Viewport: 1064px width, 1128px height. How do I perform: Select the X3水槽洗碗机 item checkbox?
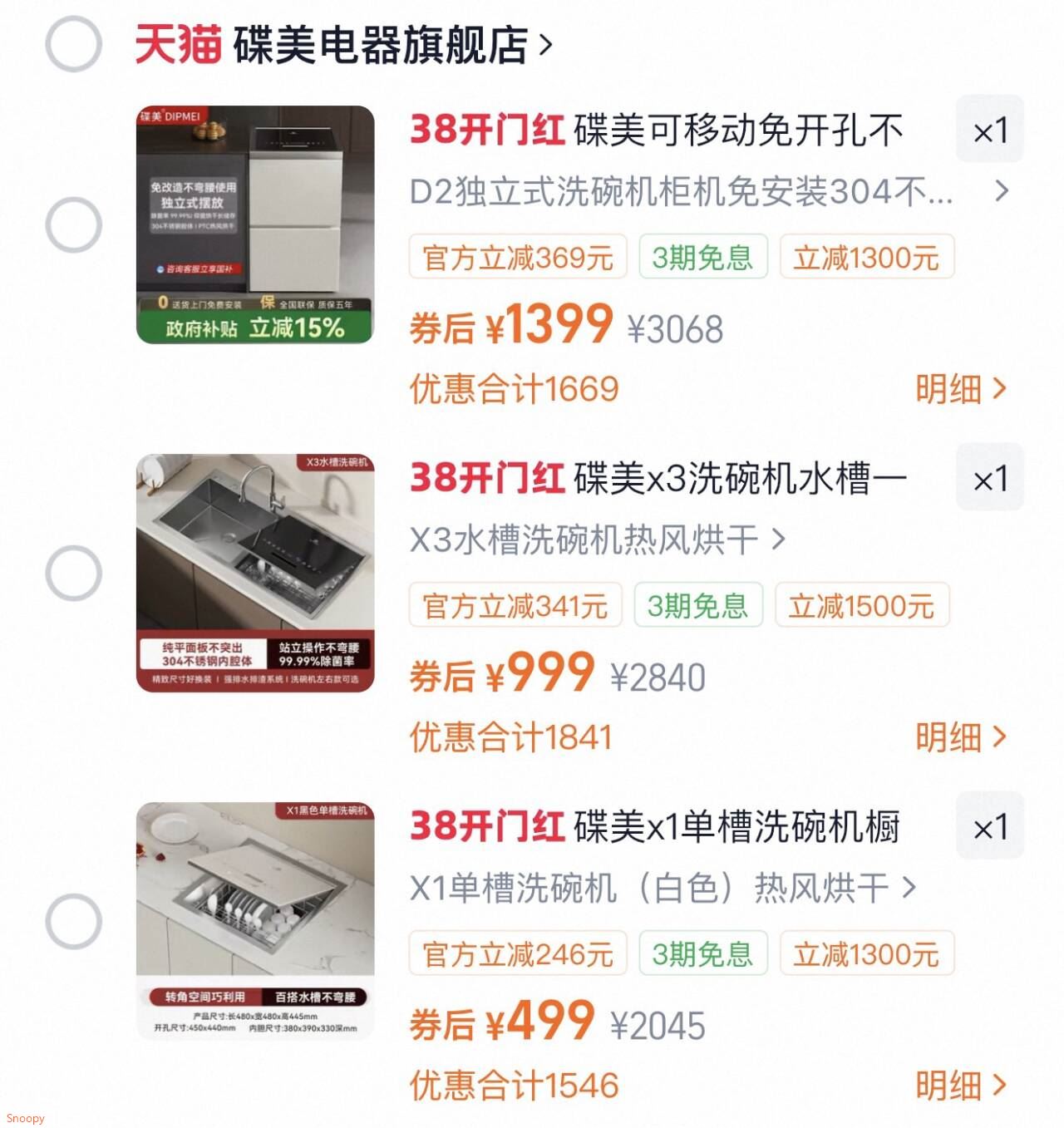point(73,574)
